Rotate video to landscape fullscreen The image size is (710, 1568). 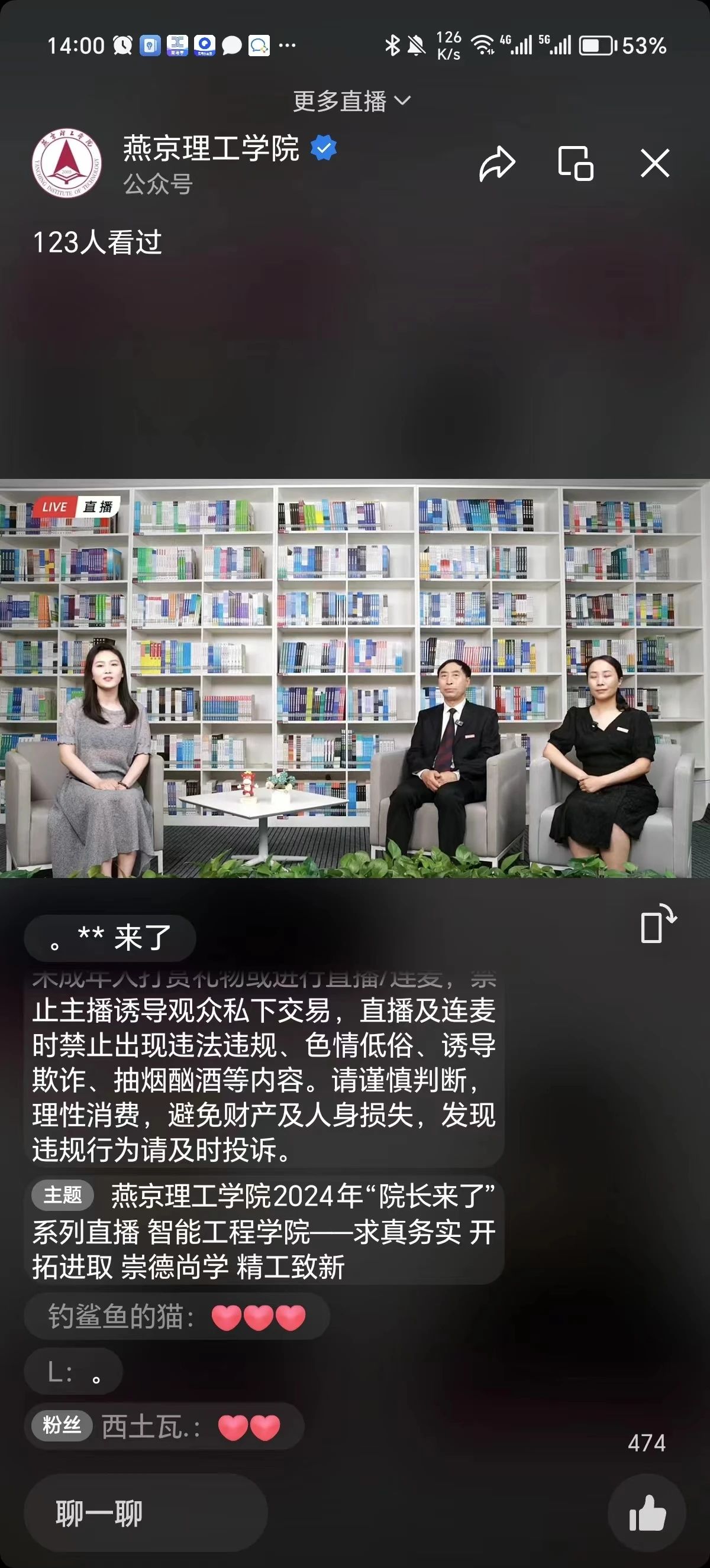pyautogui.click(x=657, y=925)
